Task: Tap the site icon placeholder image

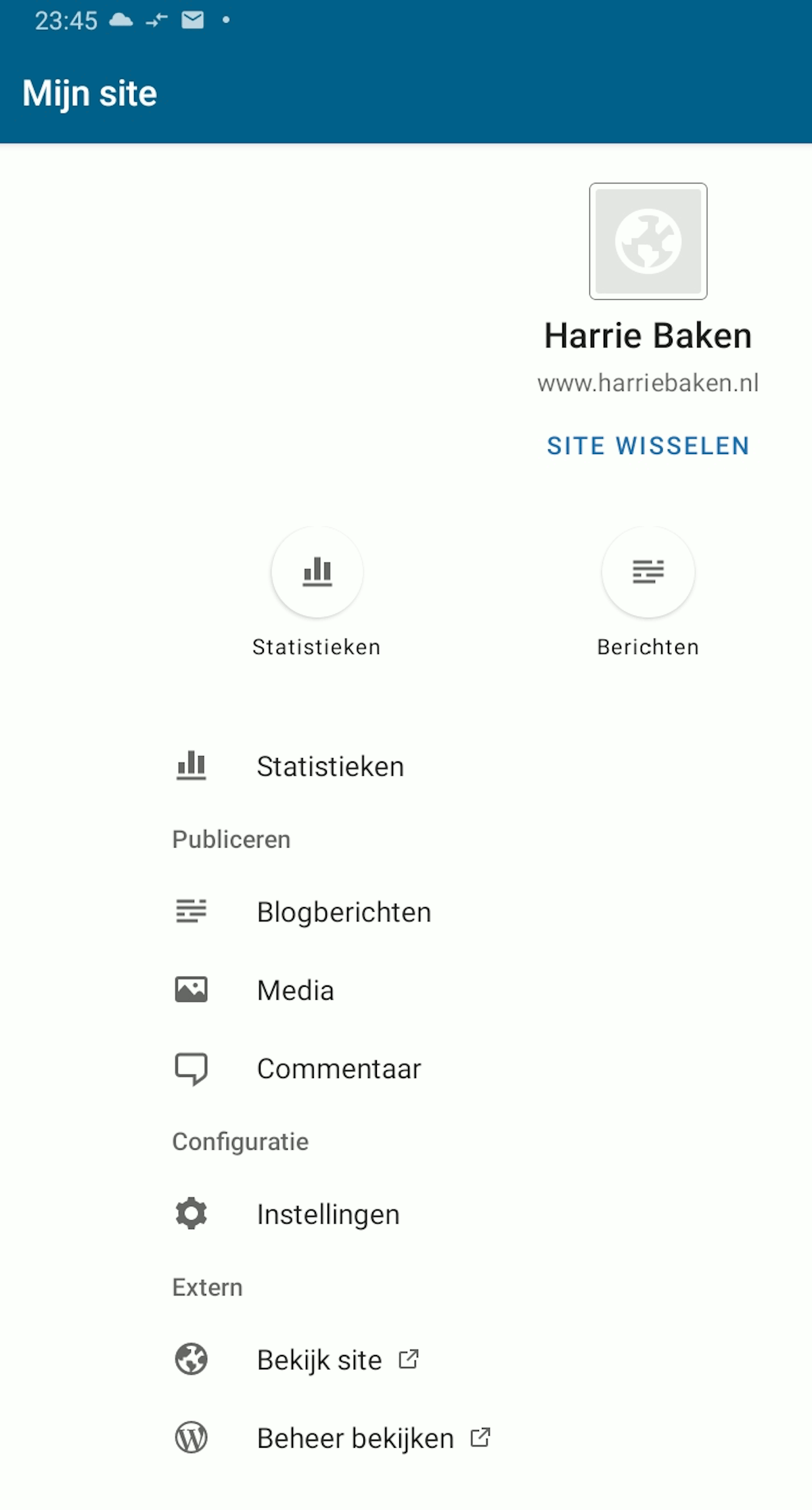Action: pos(648,241)
